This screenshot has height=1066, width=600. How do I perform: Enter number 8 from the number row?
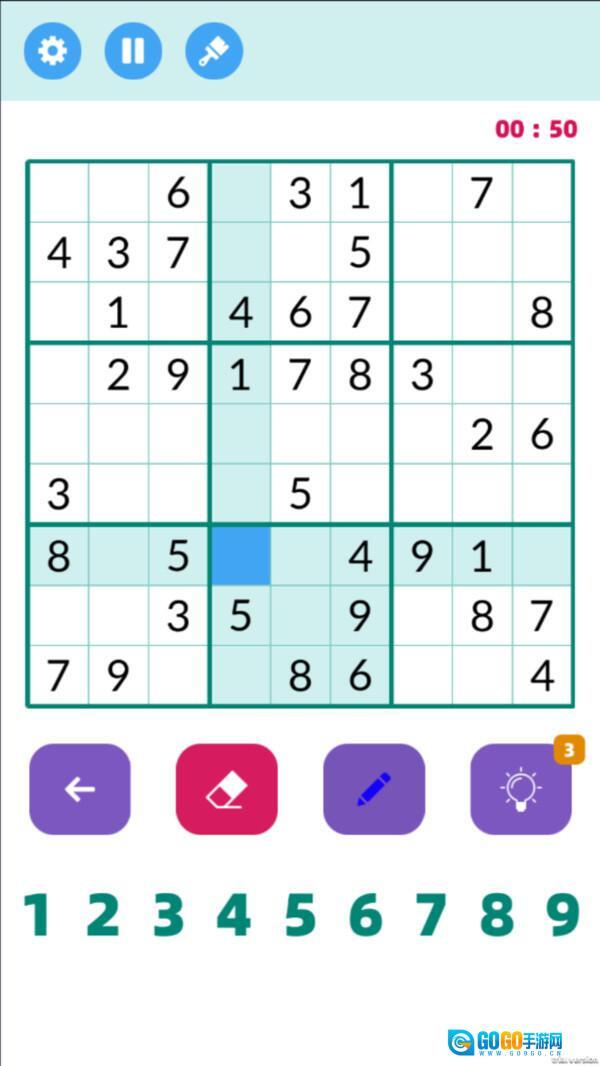pos(497,914)
